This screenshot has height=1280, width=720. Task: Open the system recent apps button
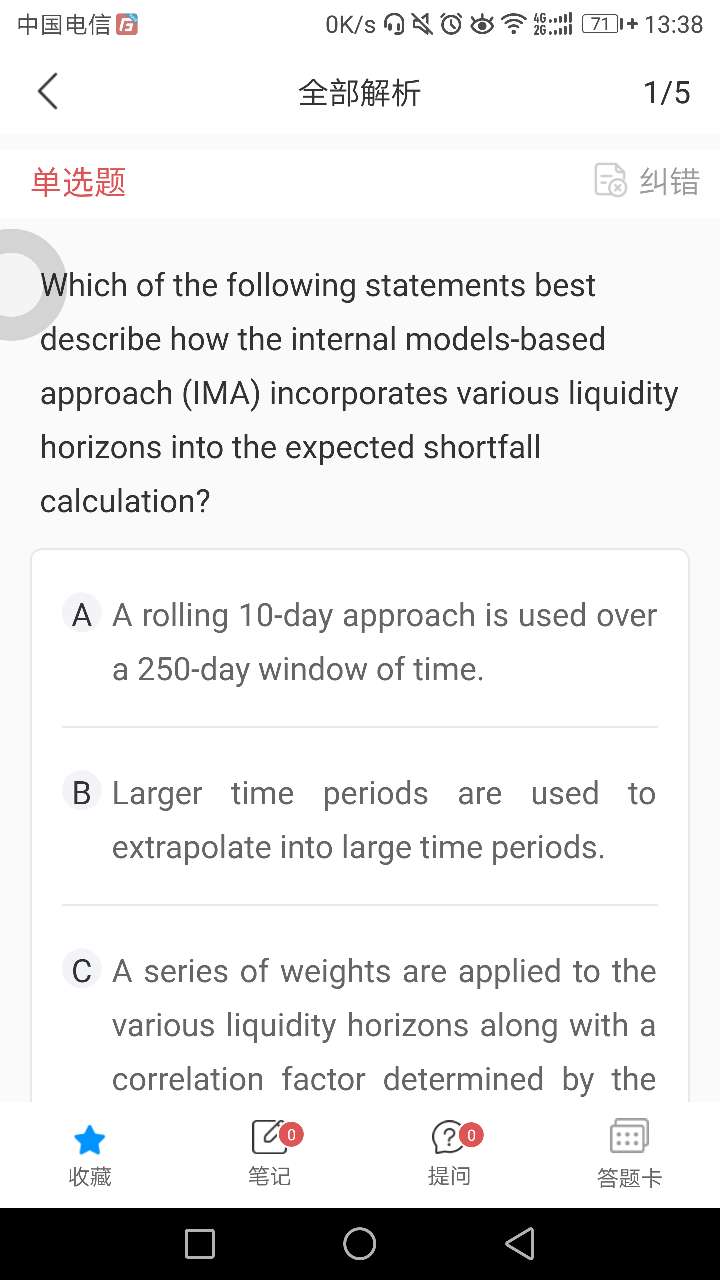click(x=200, y=1244)
